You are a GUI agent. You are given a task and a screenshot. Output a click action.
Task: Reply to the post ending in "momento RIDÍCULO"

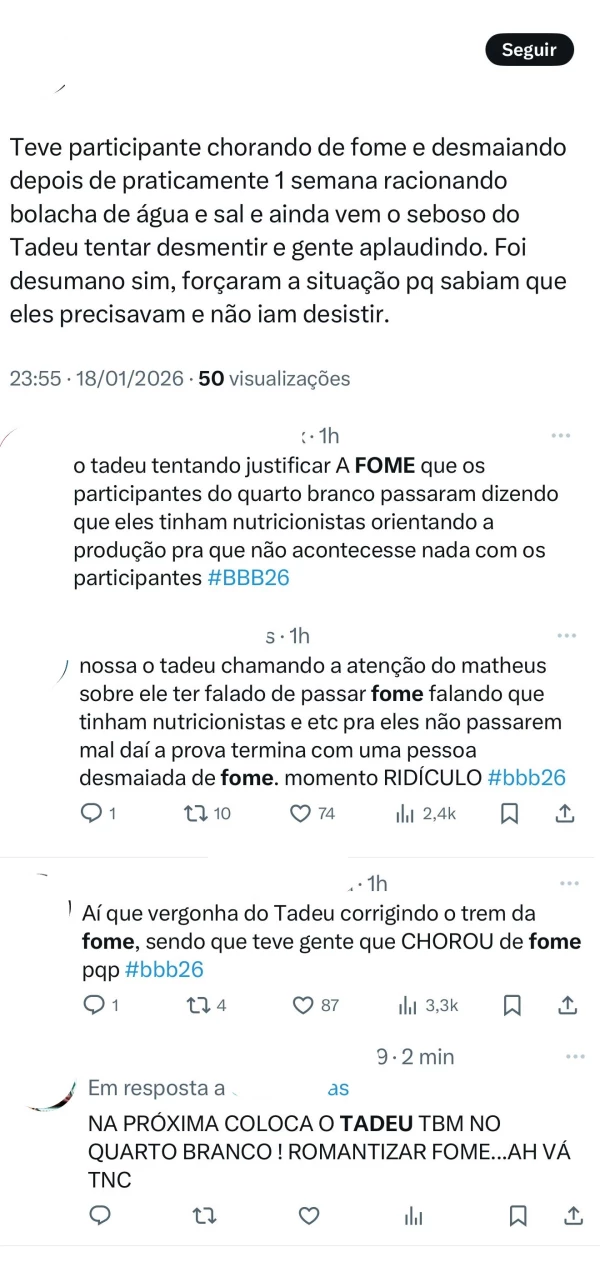(91, 814)
